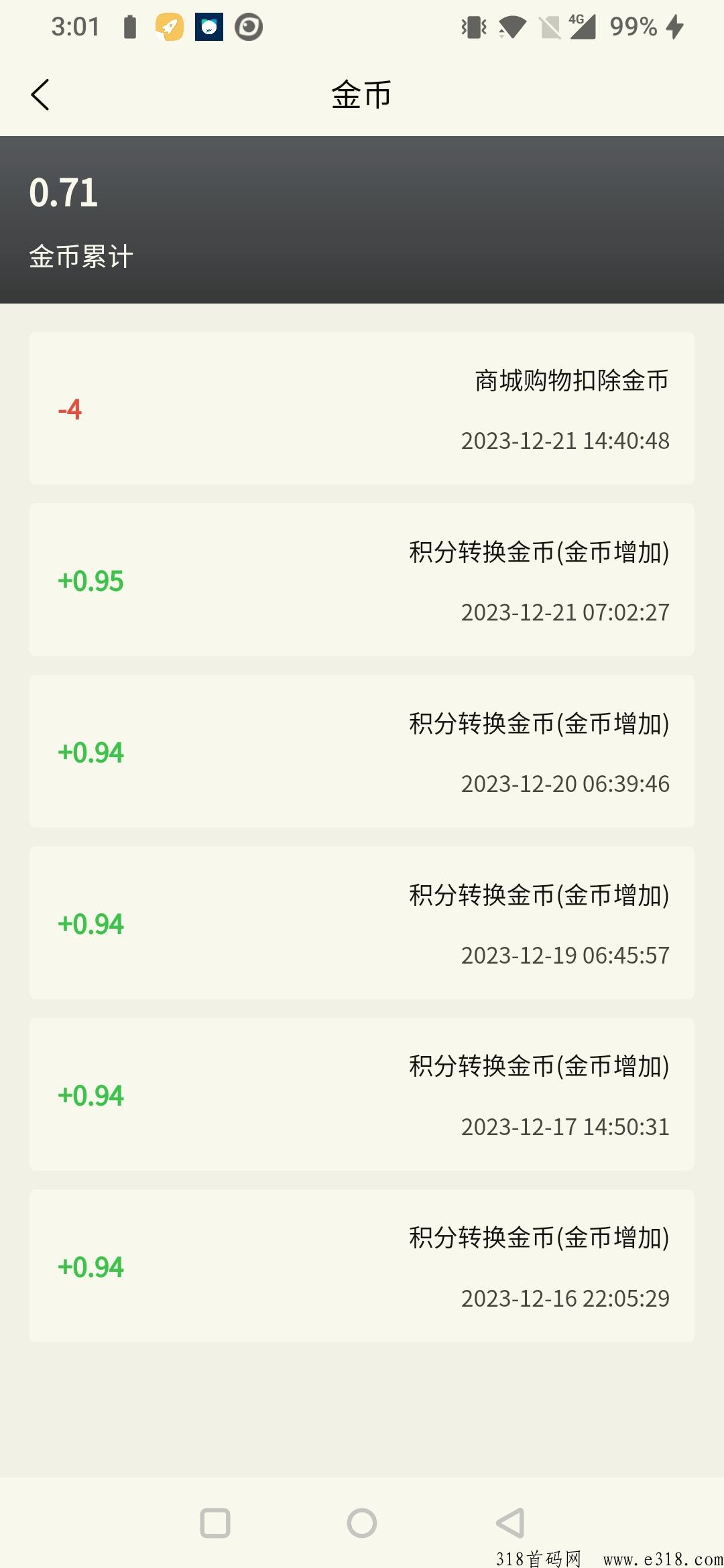Viewport: 724px width, 1568px height.
Task: Tap the system back triangle button
Action: click(x=510, y=1523)
